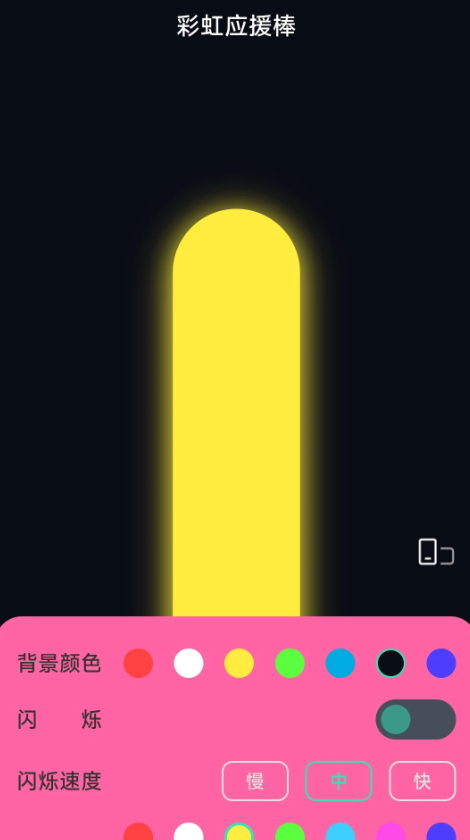Viewport: 470px width, 840px height.
Task: Select light blue background color
Action: pyautogui.click(x=340, y=663)
